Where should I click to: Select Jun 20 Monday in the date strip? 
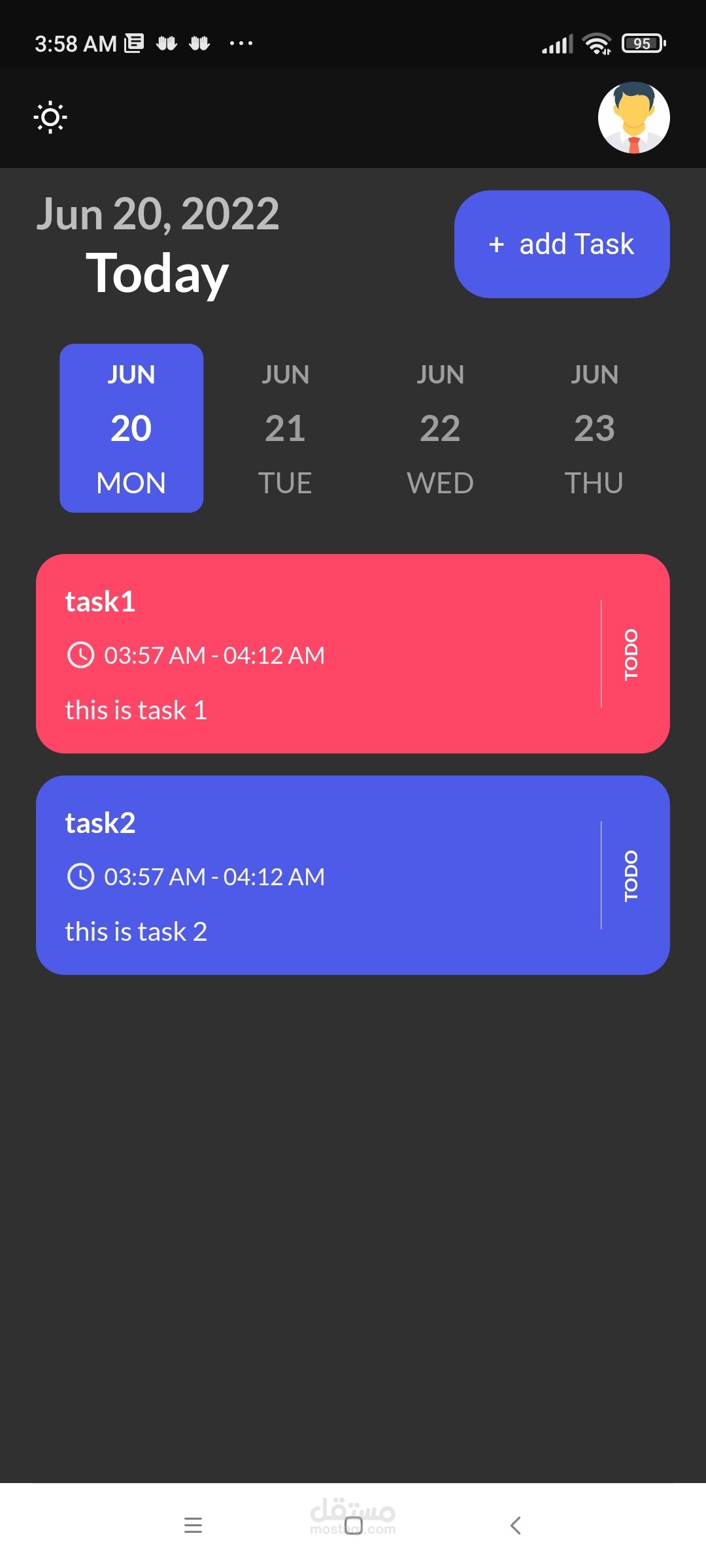[x=131, y=428]
